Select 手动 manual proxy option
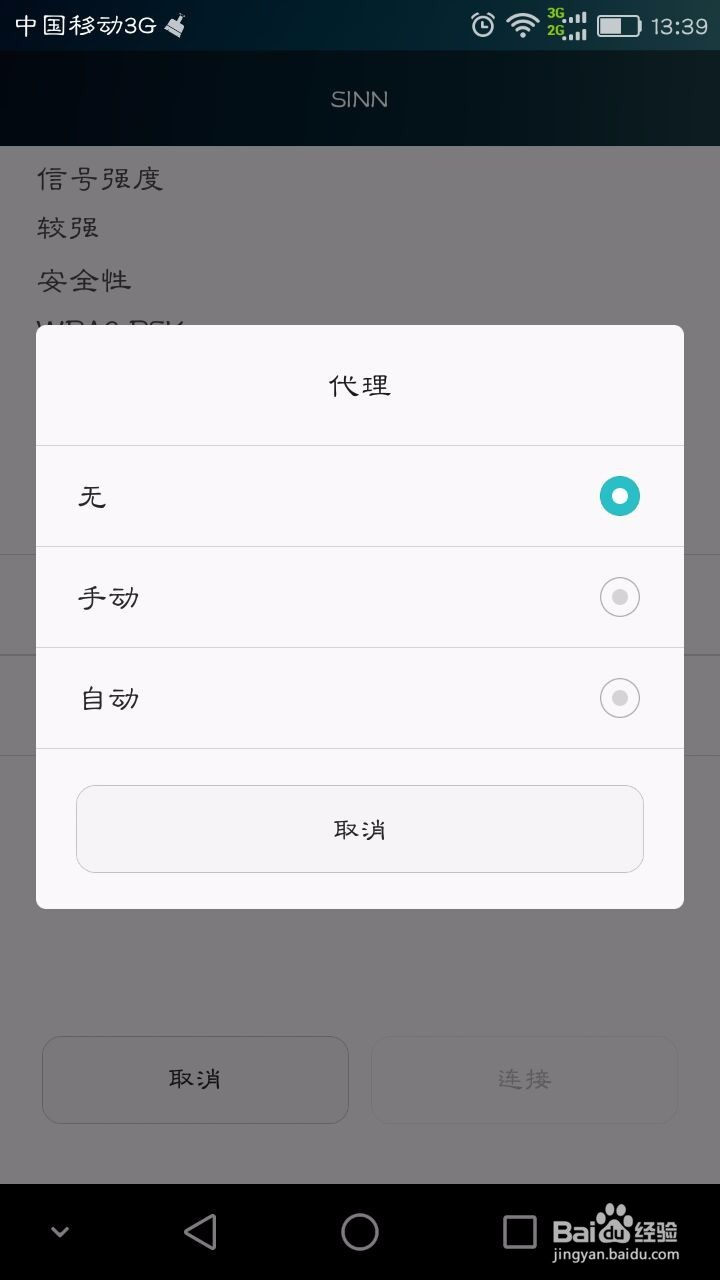The height and width of the screenshot is (1280, 720). (x=360, y=596)
